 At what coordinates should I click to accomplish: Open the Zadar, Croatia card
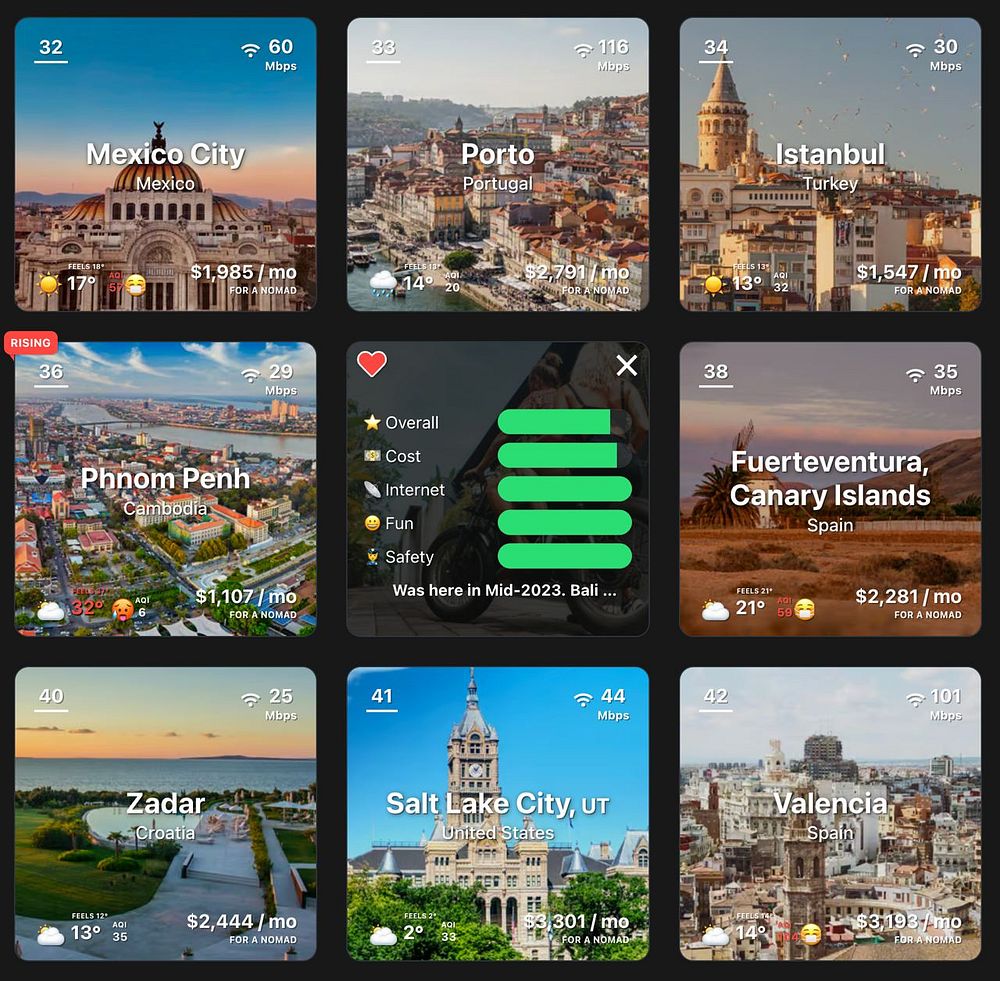point(165,814)
